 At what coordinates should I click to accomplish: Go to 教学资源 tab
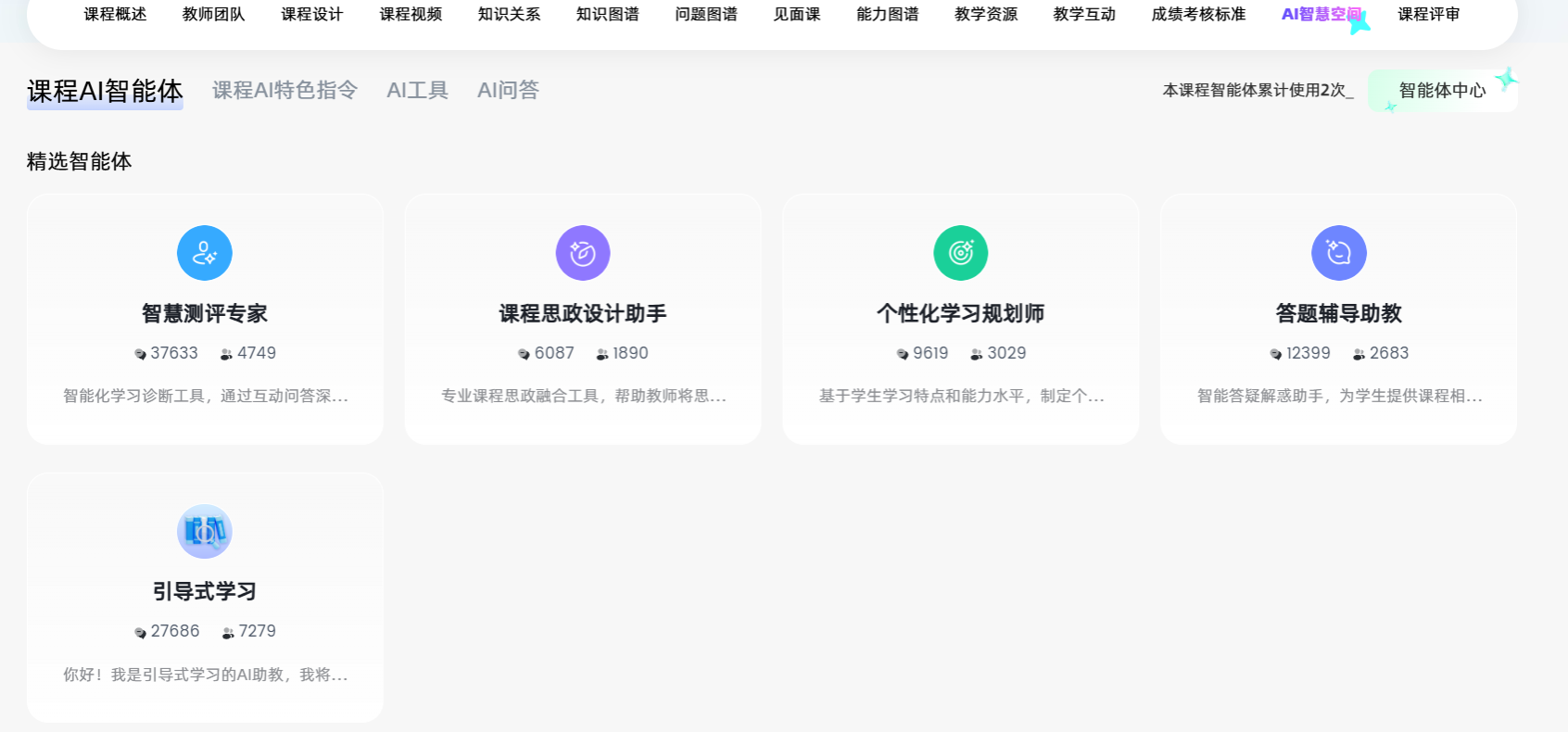click(986, 15)
